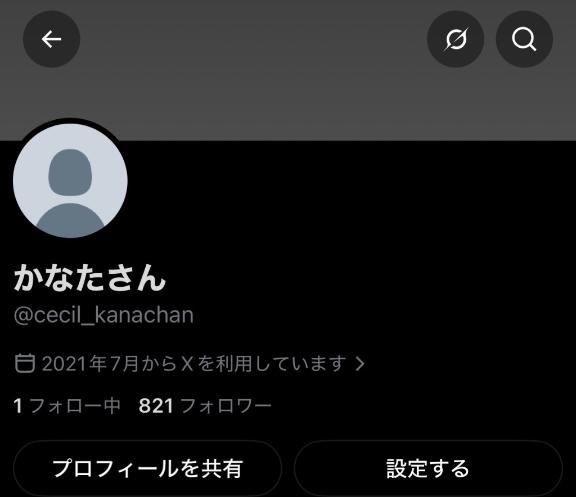View the default profile avatar
The image size is (576, 497).
[x=70, y=180]
